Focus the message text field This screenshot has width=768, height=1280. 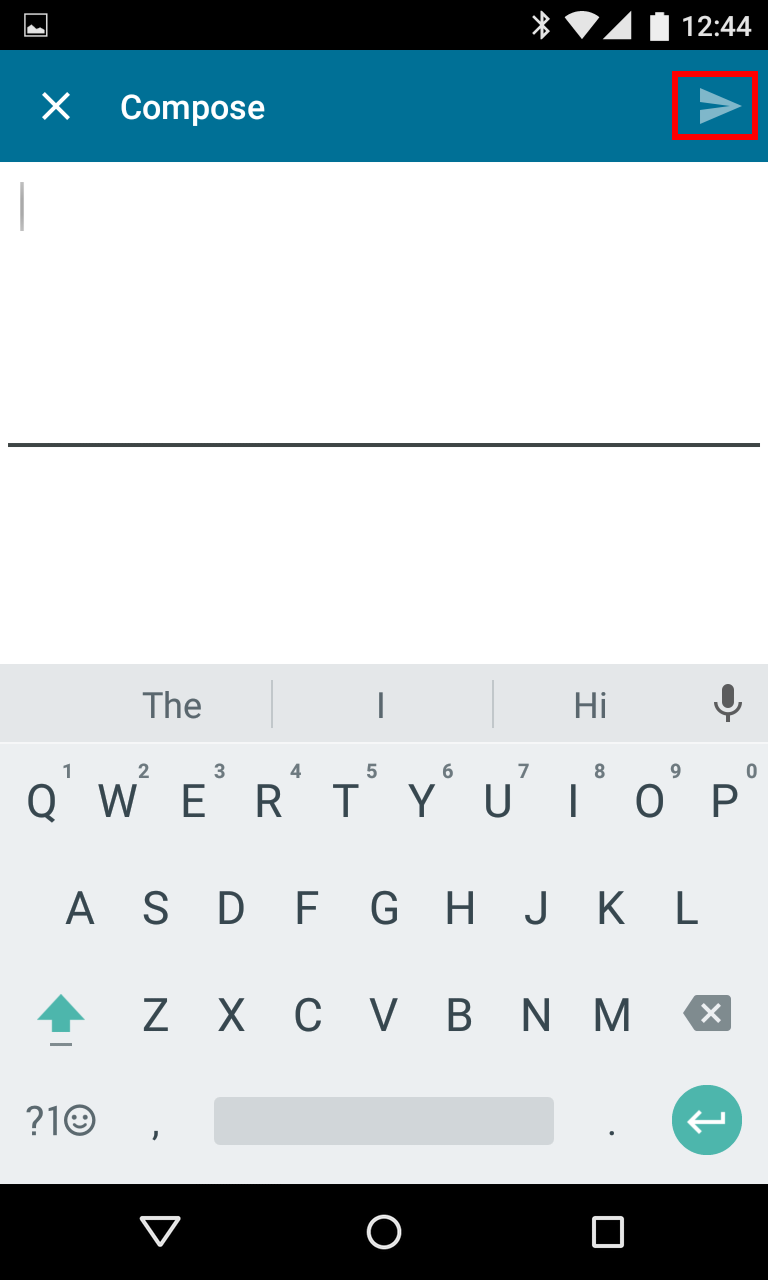[384, 300]
